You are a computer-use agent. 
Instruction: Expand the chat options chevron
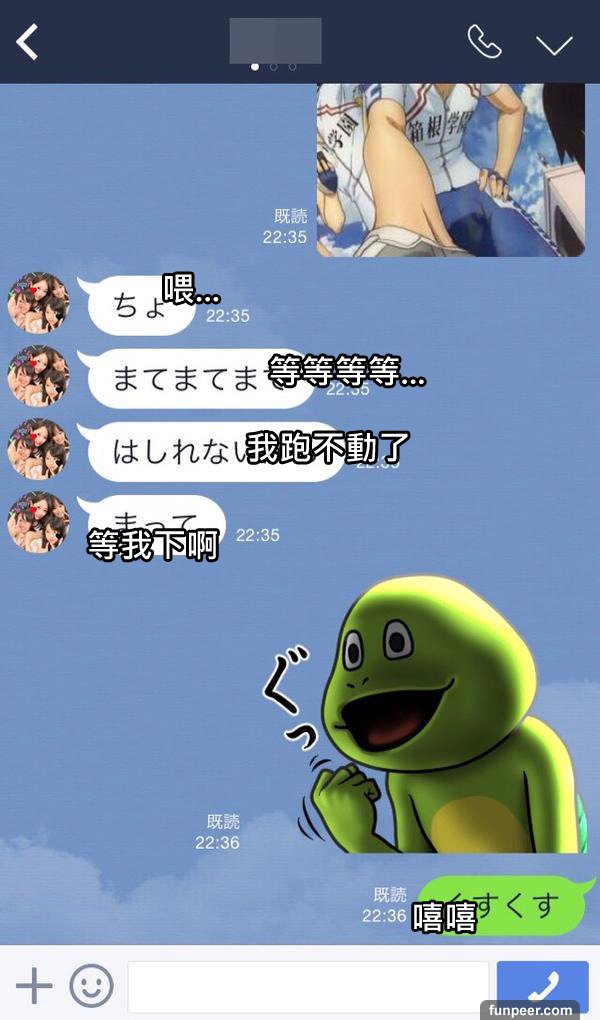(553, 44)
